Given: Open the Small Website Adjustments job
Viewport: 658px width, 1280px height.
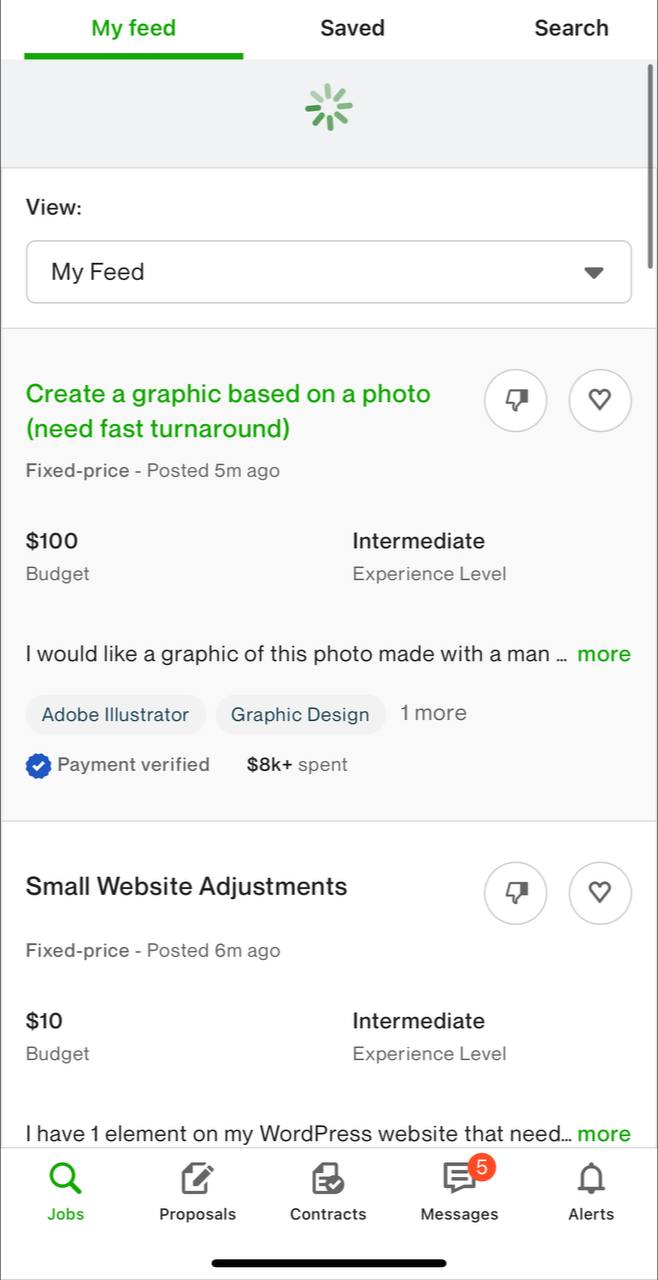Looking at the screenshot, I should 186,887.
